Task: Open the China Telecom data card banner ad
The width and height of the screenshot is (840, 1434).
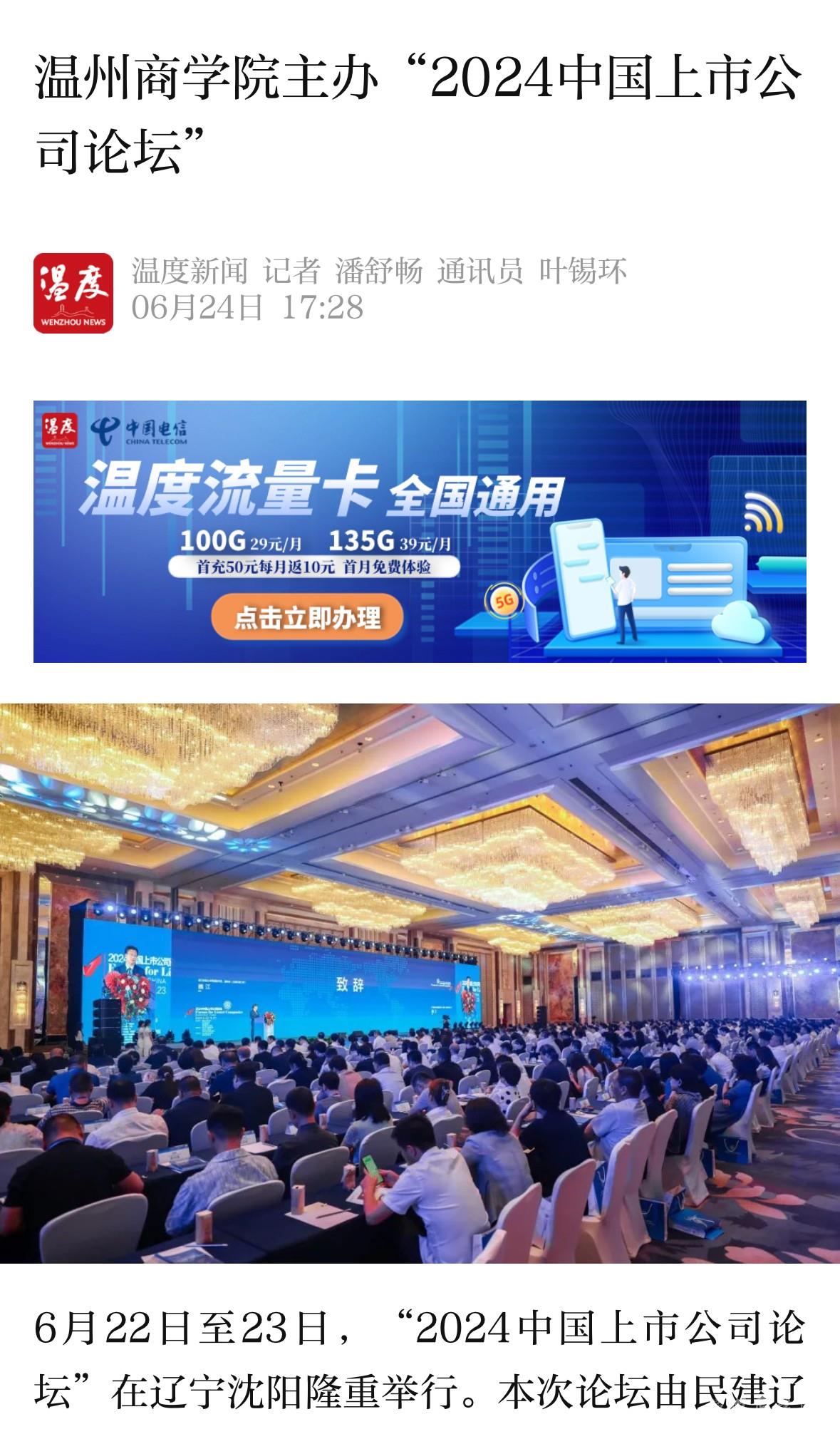Action: point(420,531)
